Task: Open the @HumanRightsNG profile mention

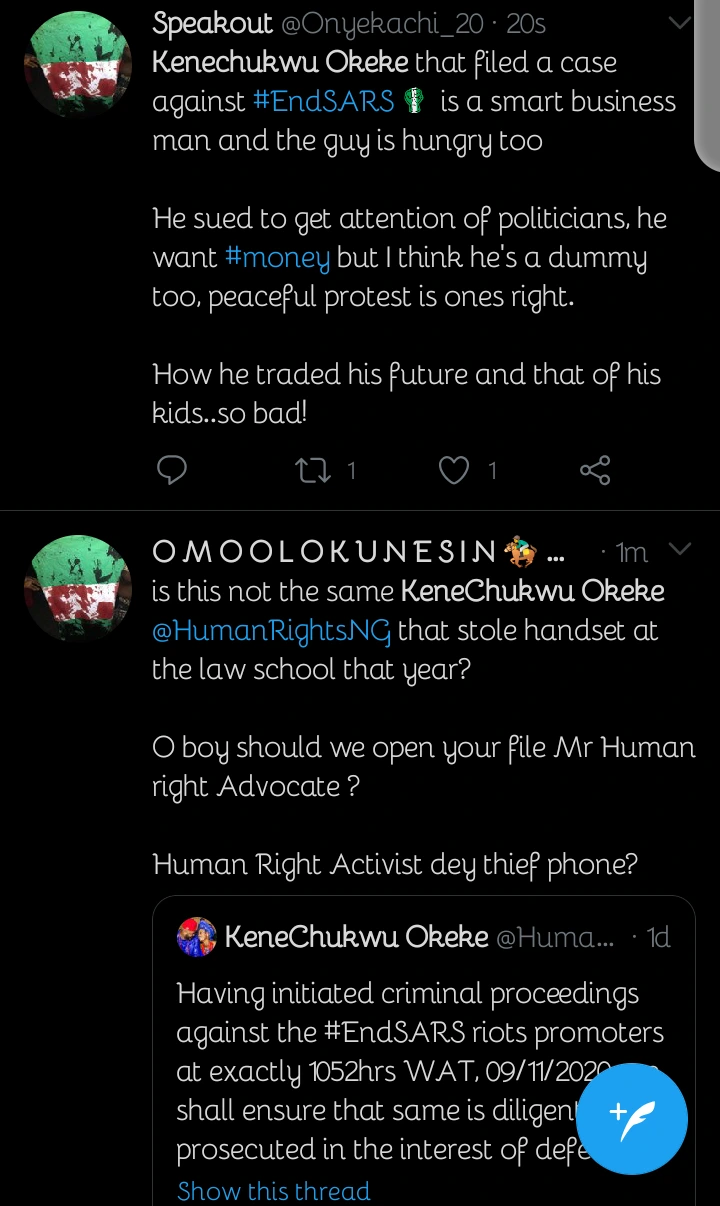Action: coord(271,631)
